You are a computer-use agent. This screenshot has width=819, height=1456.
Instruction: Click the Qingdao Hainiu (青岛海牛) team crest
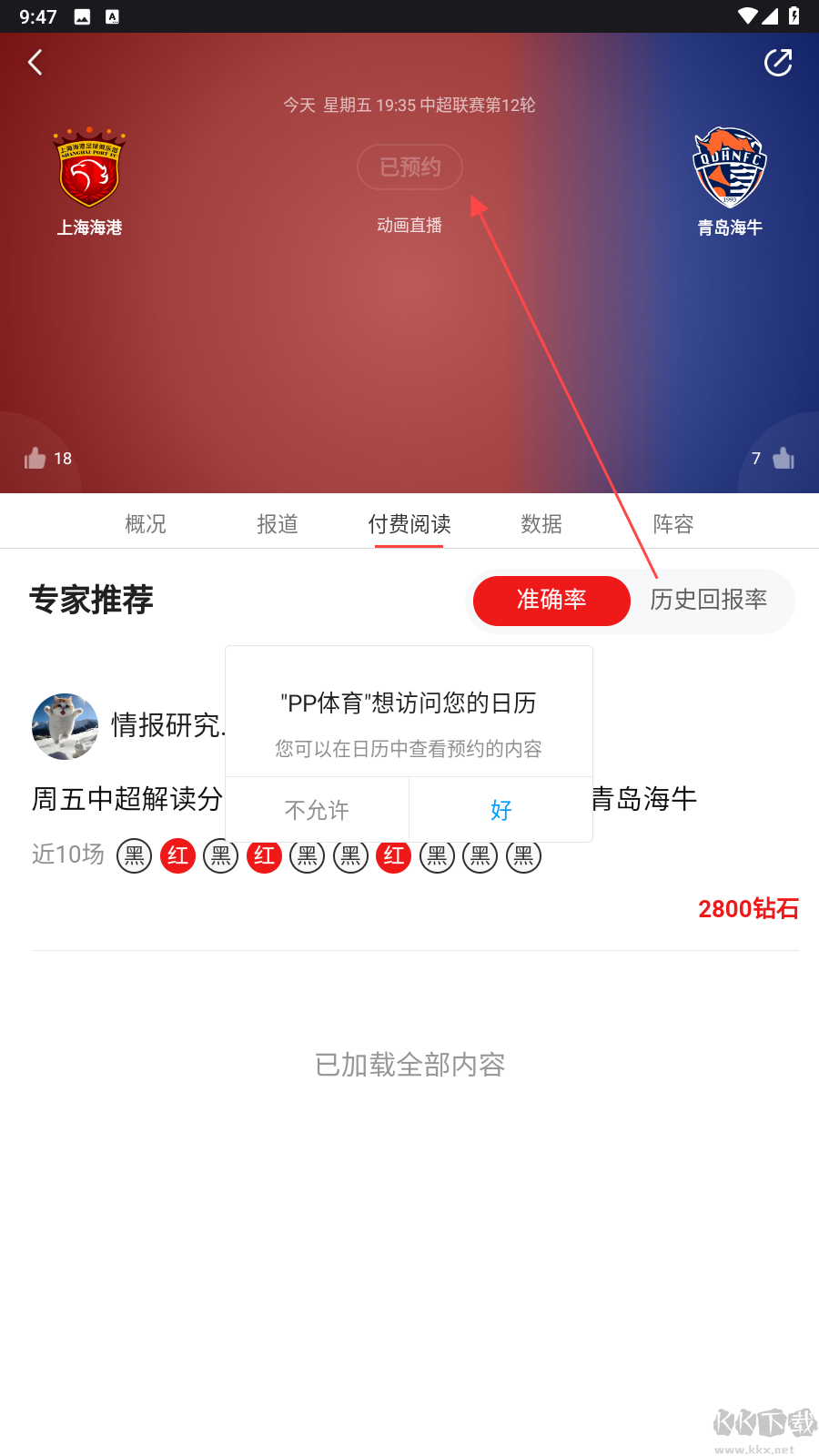tap(730, 168)
